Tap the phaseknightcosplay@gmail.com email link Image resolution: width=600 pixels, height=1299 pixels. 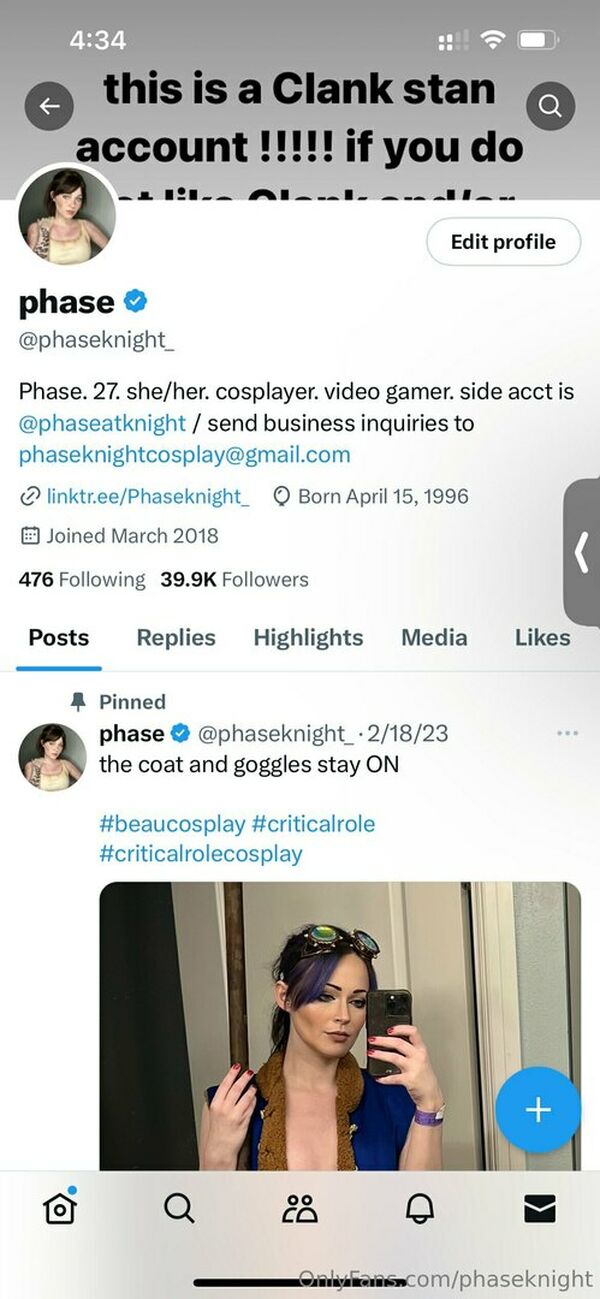(x=184, y=455)
